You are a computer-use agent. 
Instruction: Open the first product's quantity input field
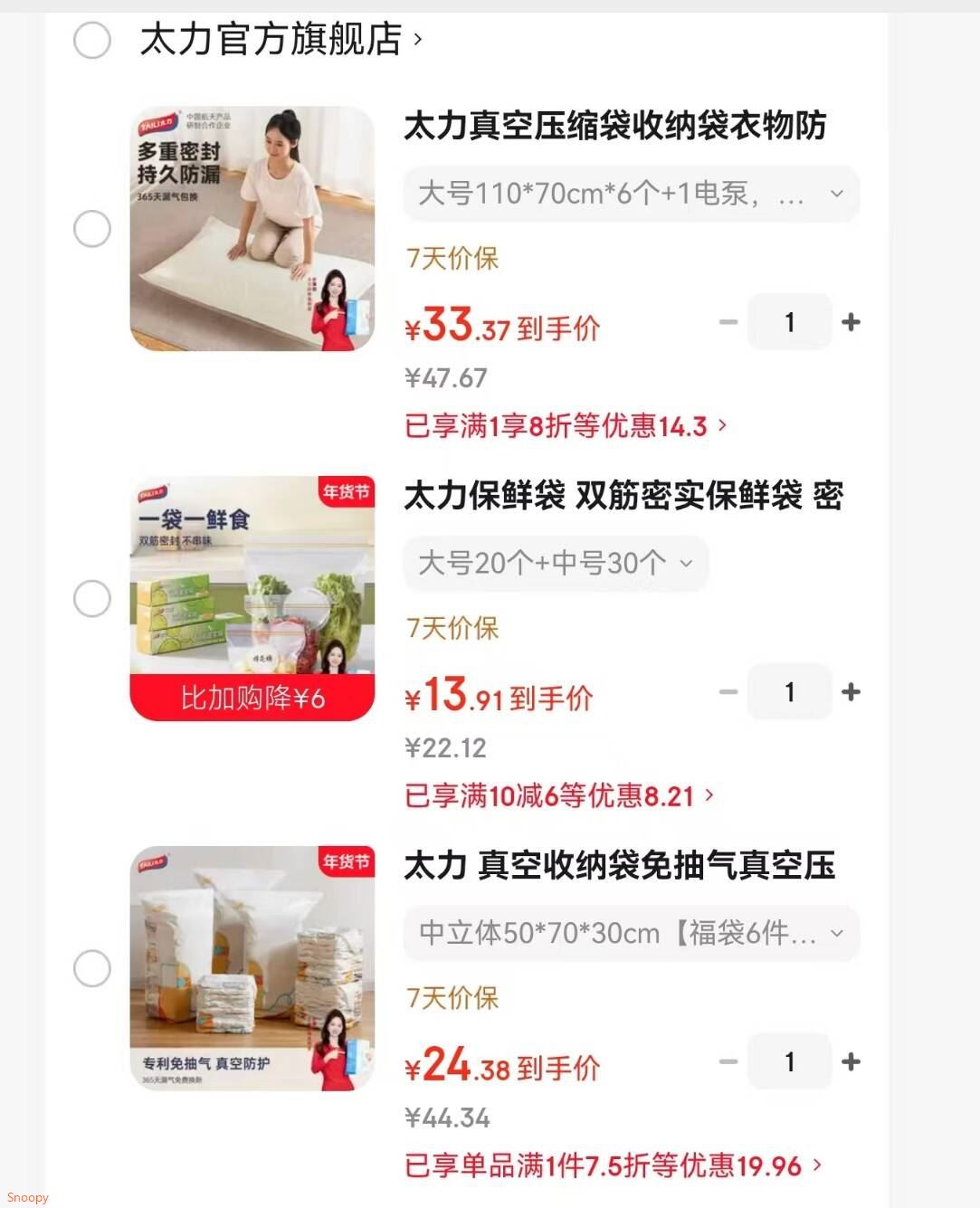point(789,322)
